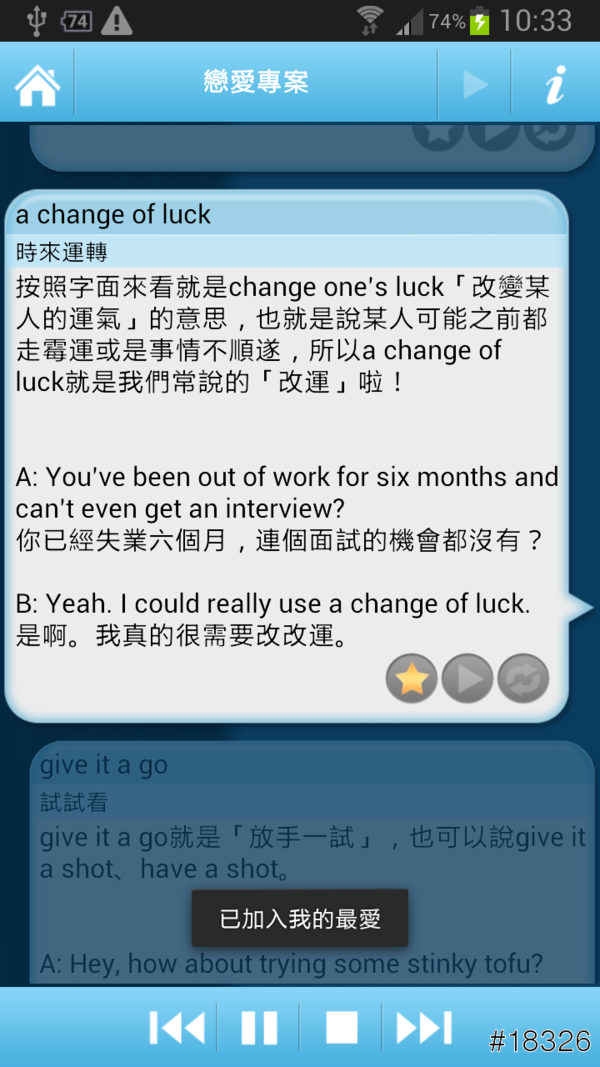600x1067 pixels.
Task: Open the info icon
Action: tap(555, 85)
